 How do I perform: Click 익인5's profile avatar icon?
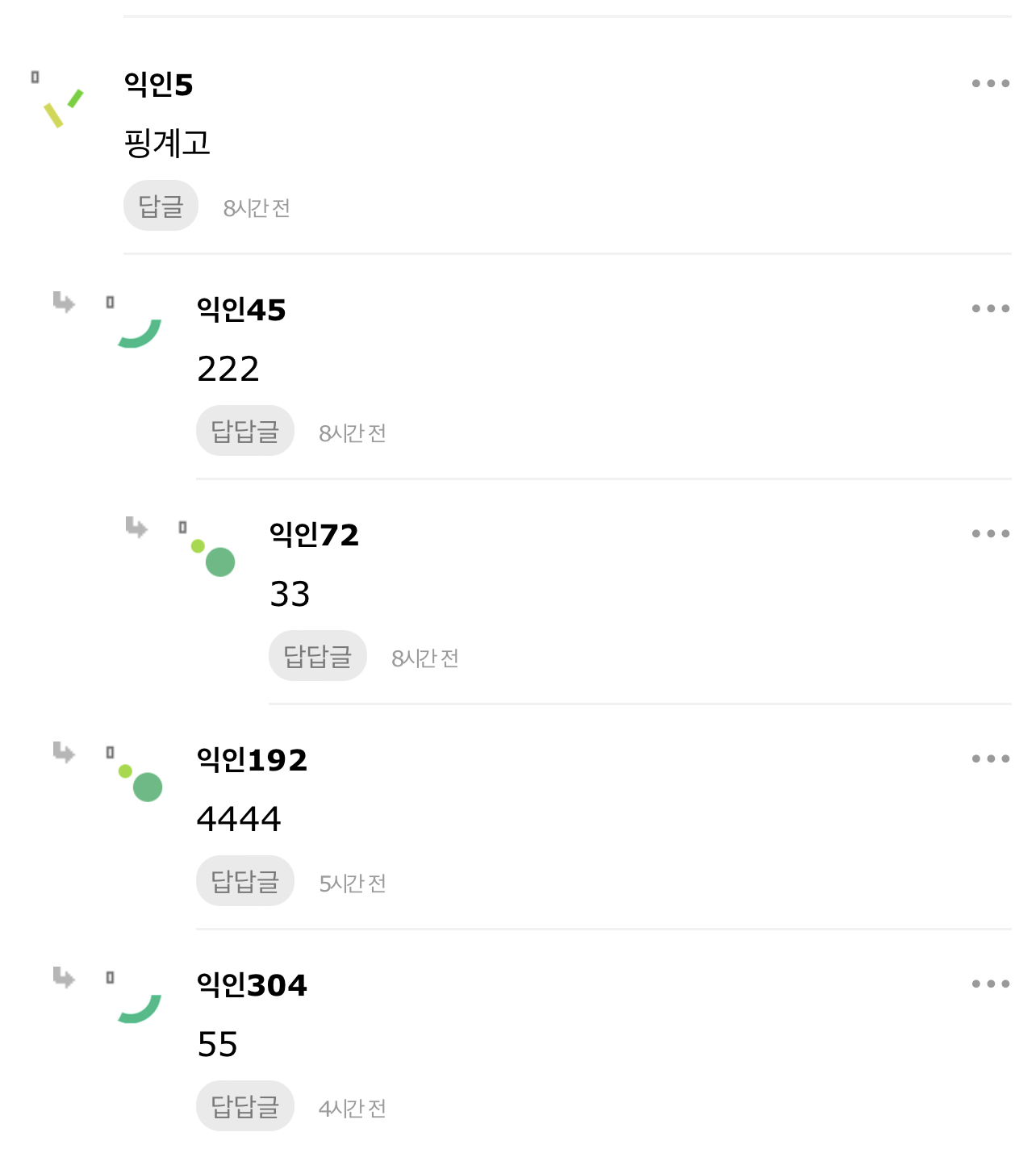click(x=63, y=106)
